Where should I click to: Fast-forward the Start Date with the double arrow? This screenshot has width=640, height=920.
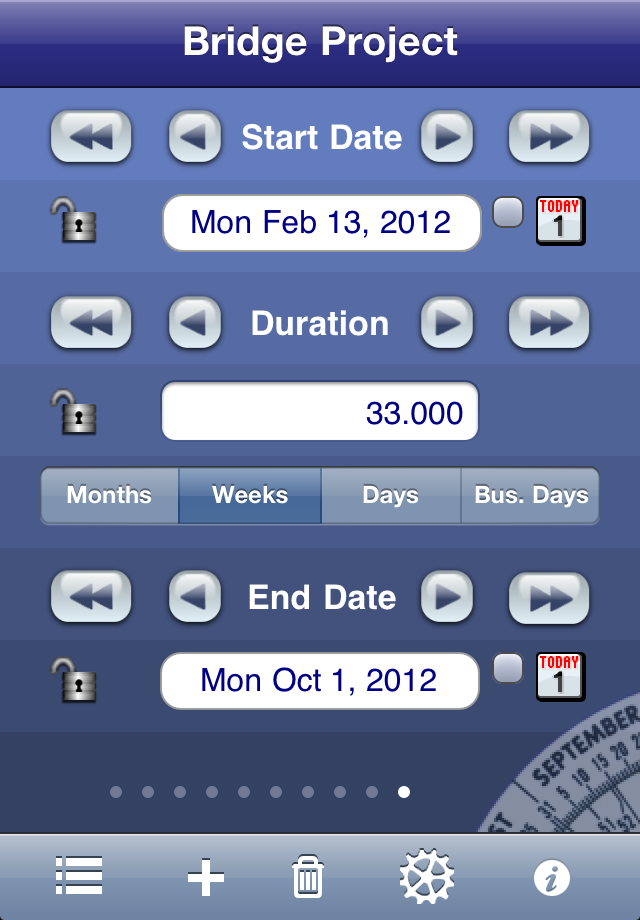[x=549, y=137]
